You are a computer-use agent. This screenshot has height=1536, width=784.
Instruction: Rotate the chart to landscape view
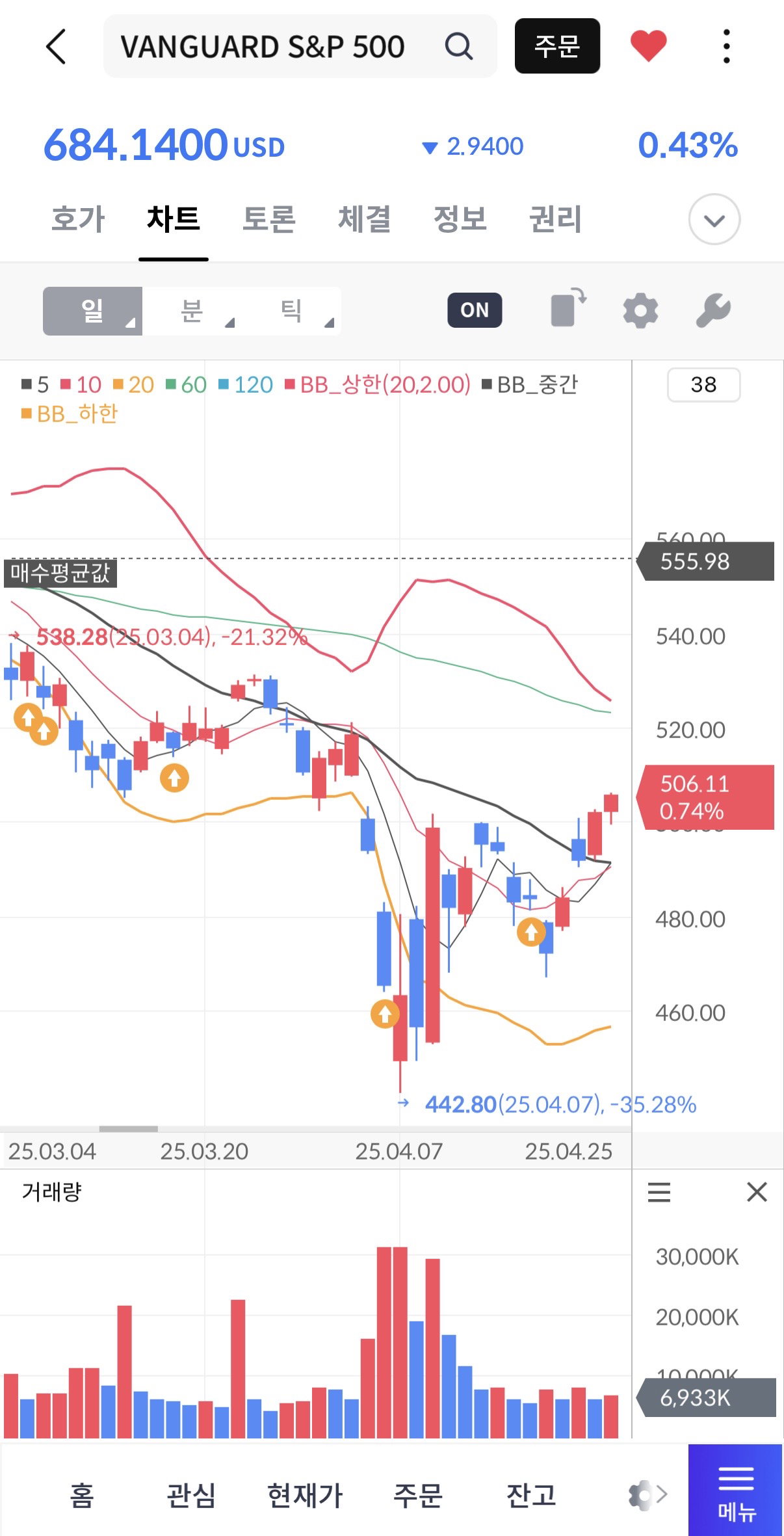pos(568,308)
